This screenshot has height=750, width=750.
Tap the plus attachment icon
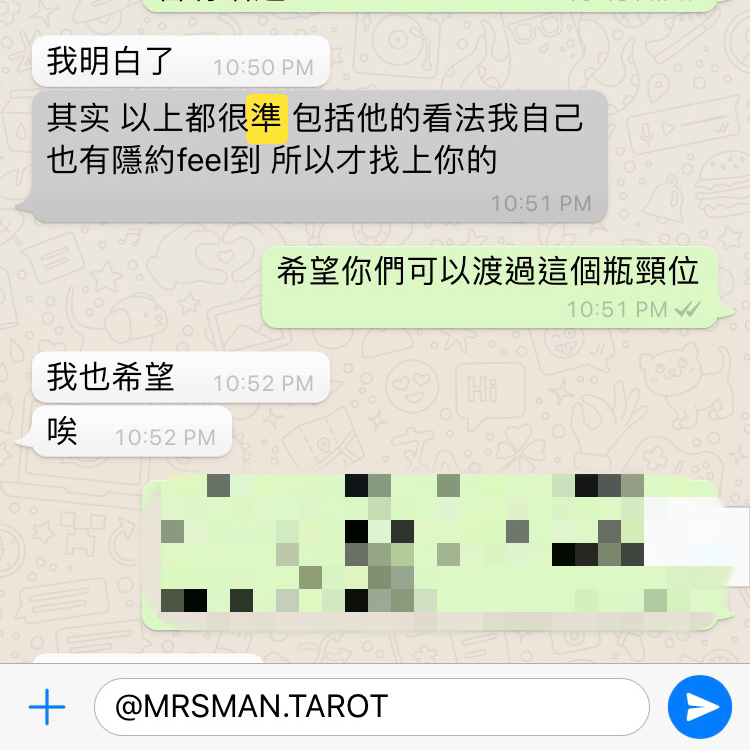(x=46, y=708)
